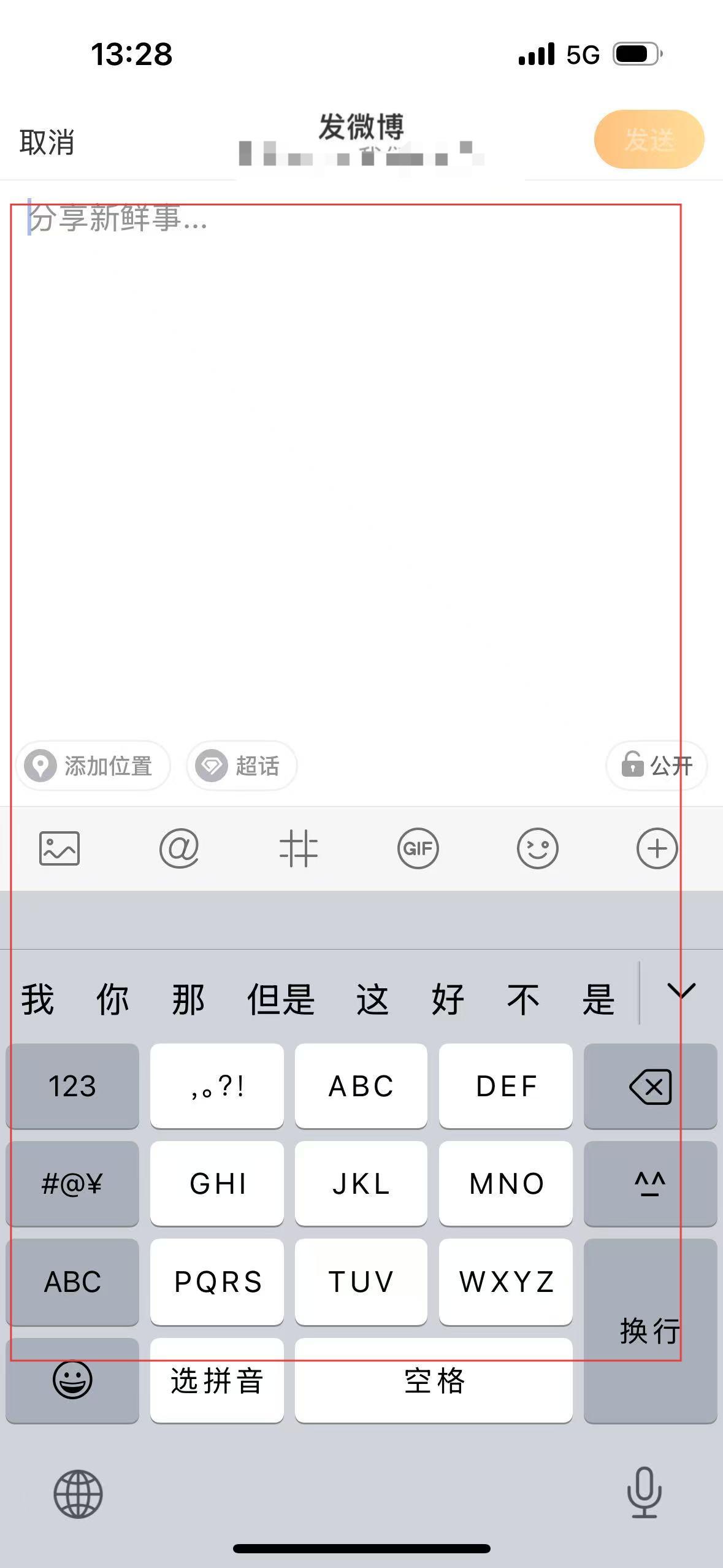Image resolution: width=723 pixels, height=1568 pixels.
Task: Tap the keyboard backspace key
Action: [x=650, y=1086]
